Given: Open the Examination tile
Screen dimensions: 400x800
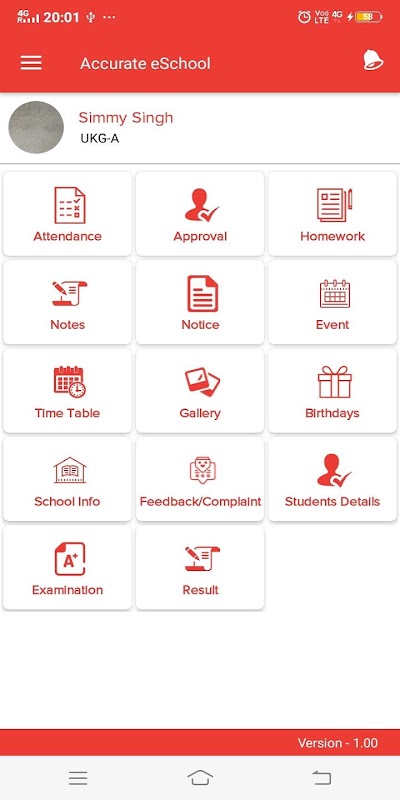Looking at the screenshot, I should 67,567.
